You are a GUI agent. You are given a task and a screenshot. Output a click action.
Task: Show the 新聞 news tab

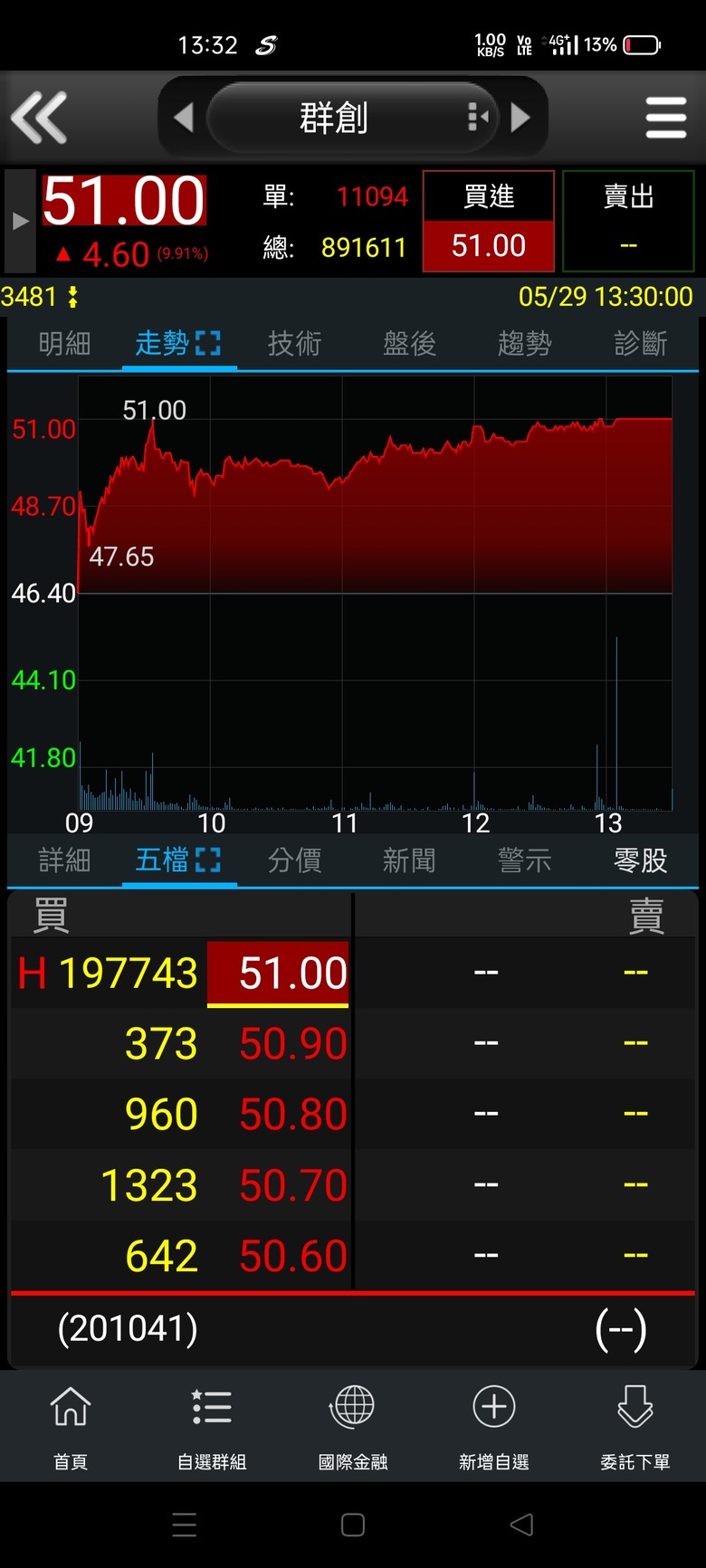(409, 860)
